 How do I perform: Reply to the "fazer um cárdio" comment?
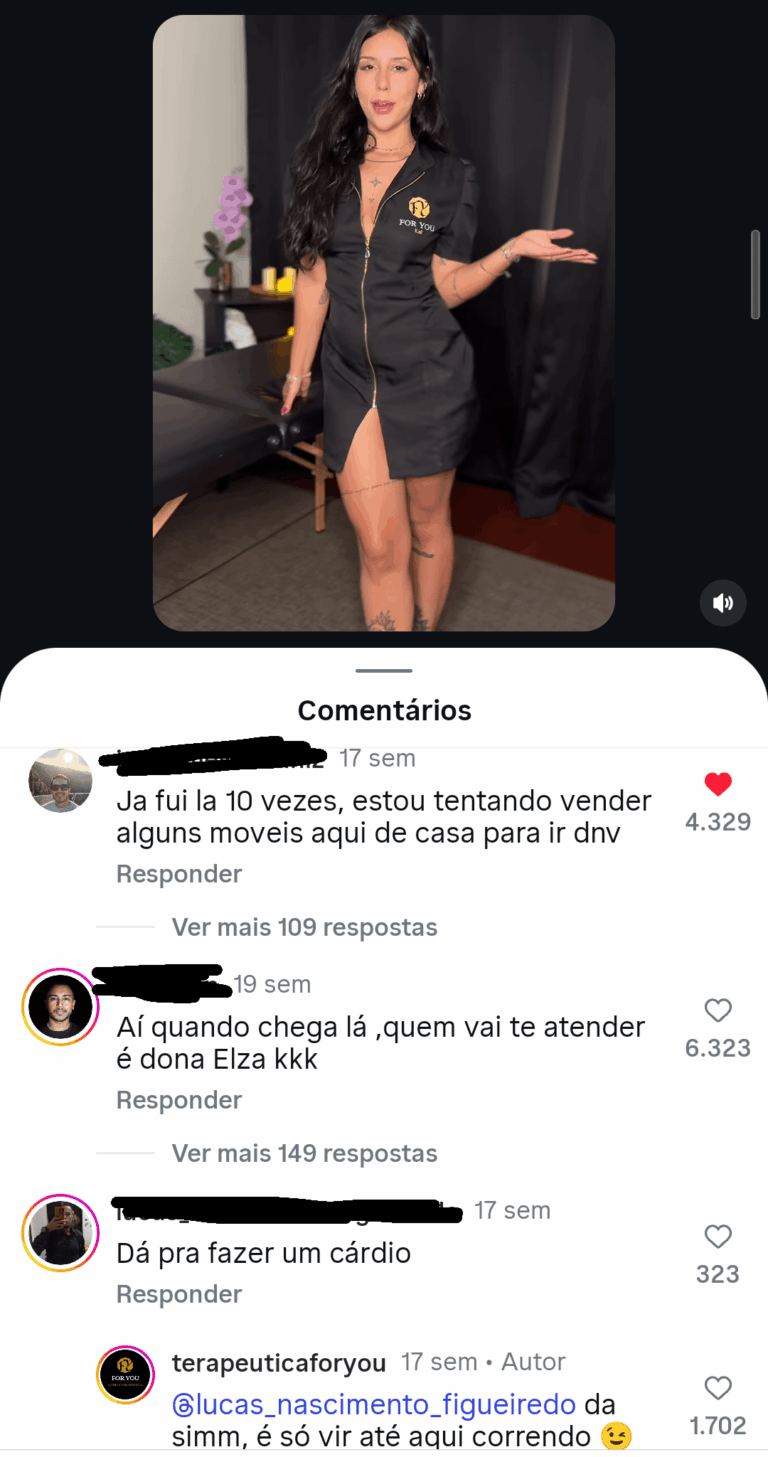click(179, 1294)
